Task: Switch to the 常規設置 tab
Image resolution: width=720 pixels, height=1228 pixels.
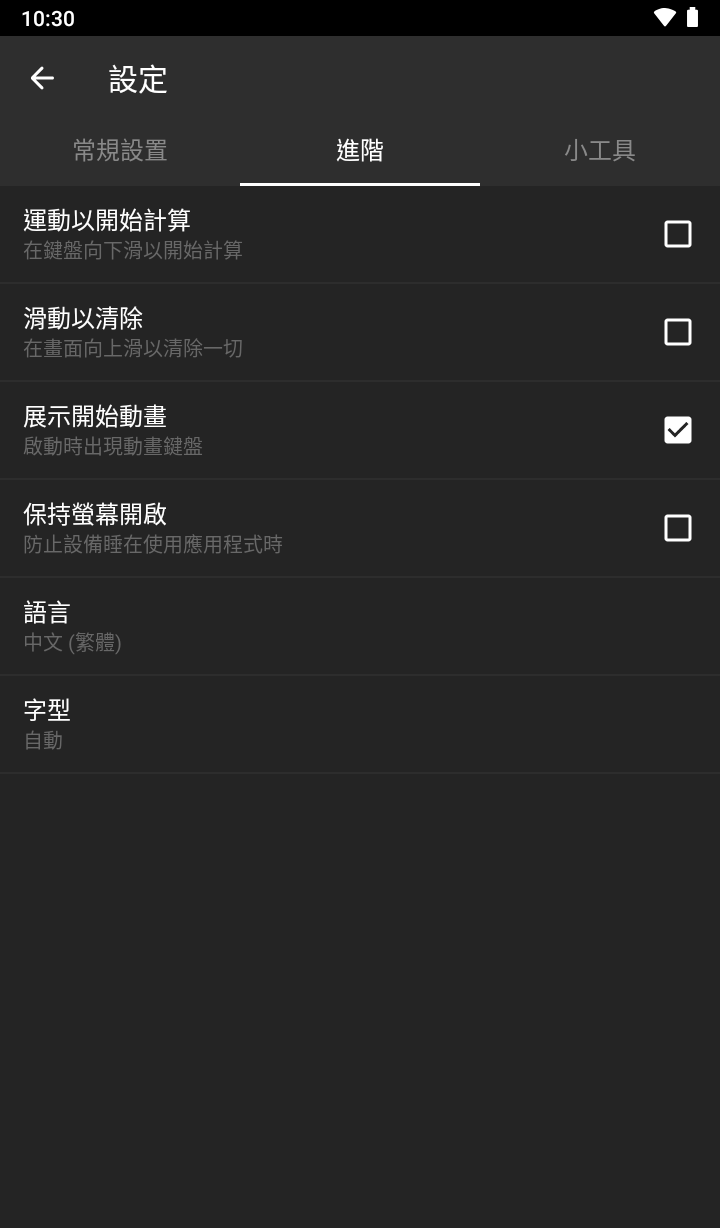Action: (x=119, y=150)
